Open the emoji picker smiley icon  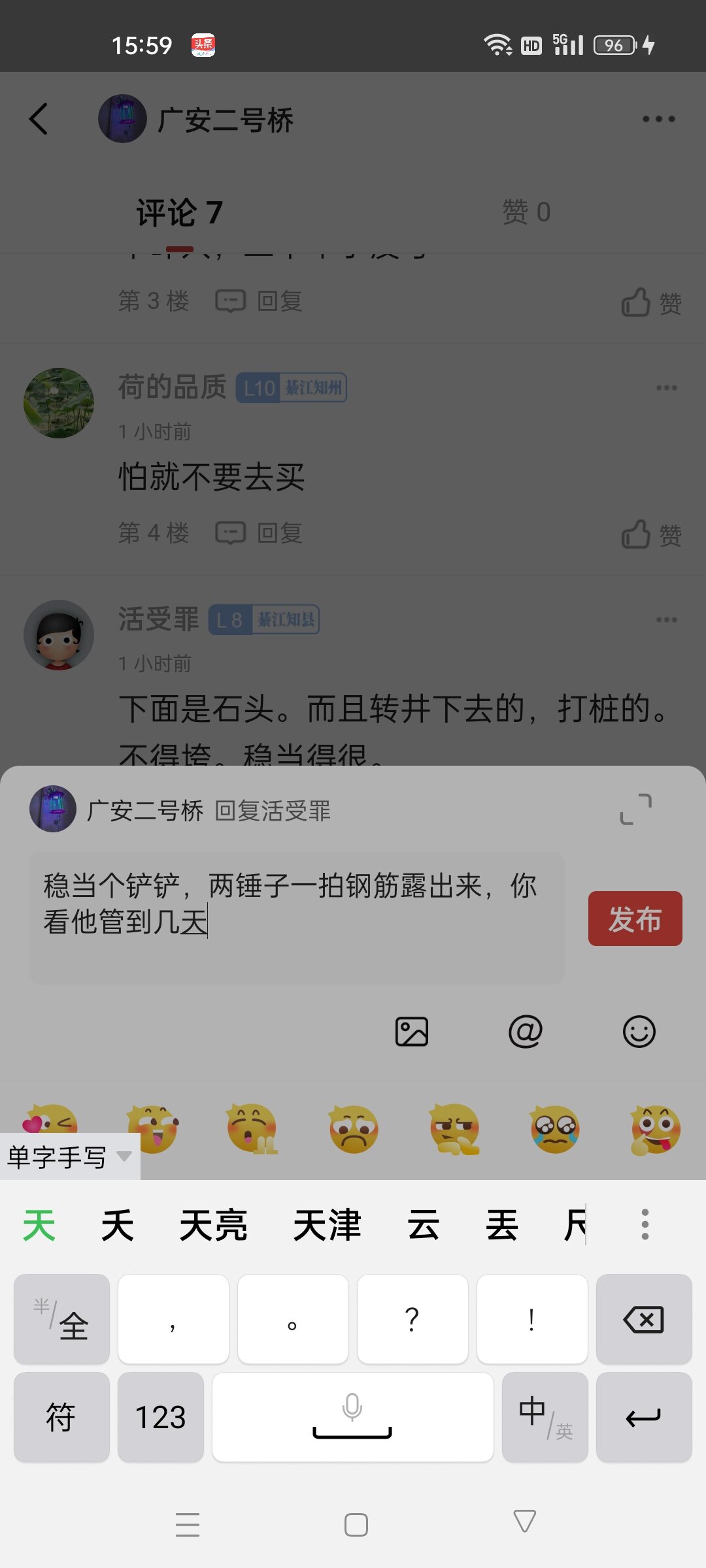pyautogui.click(x=639, y=1032)
